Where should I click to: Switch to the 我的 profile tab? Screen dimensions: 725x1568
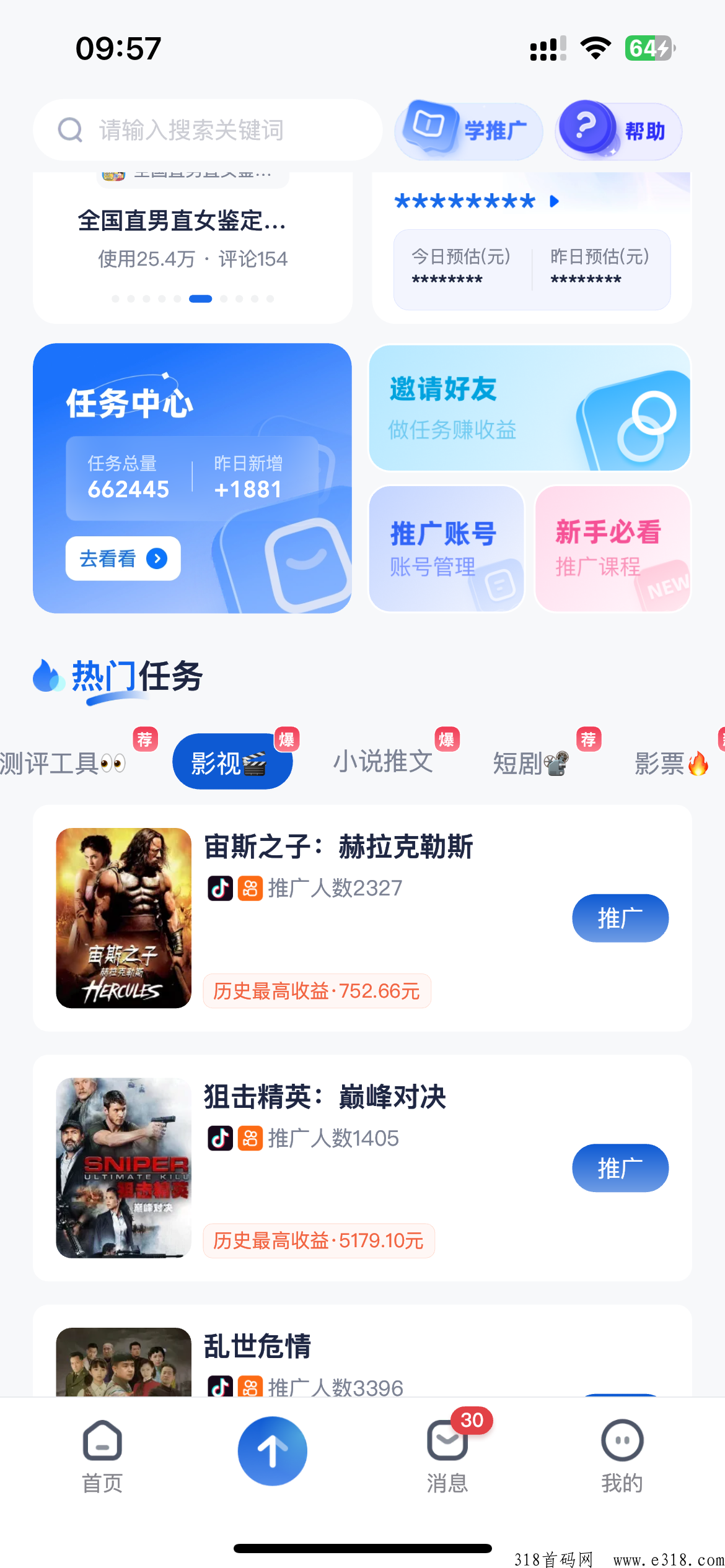point(622,1457)
